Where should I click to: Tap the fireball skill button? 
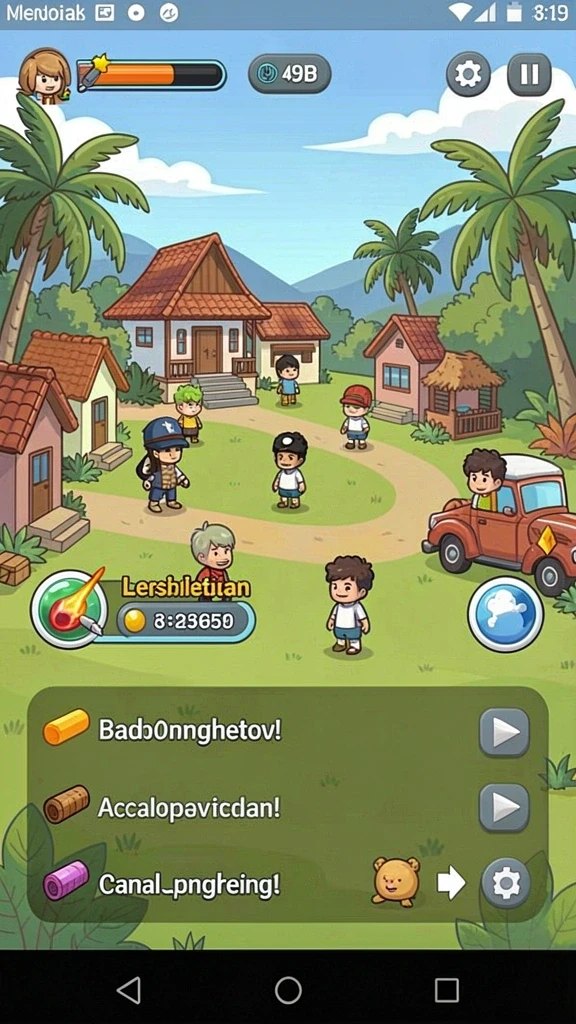pyautogui.click(x=69, y=609)
